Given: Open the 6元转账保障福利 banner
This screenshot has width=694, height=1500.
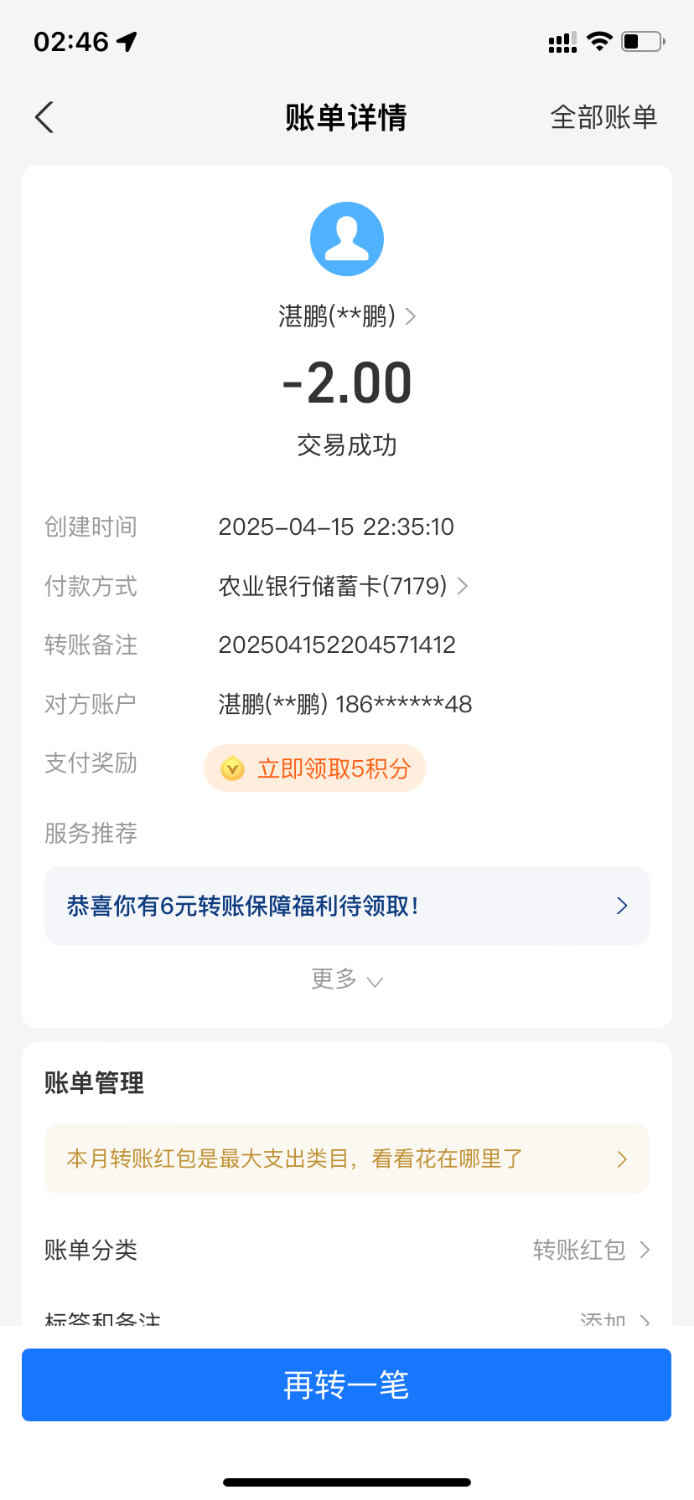Looking at the screenshot, I should click(x=347, y=906).
